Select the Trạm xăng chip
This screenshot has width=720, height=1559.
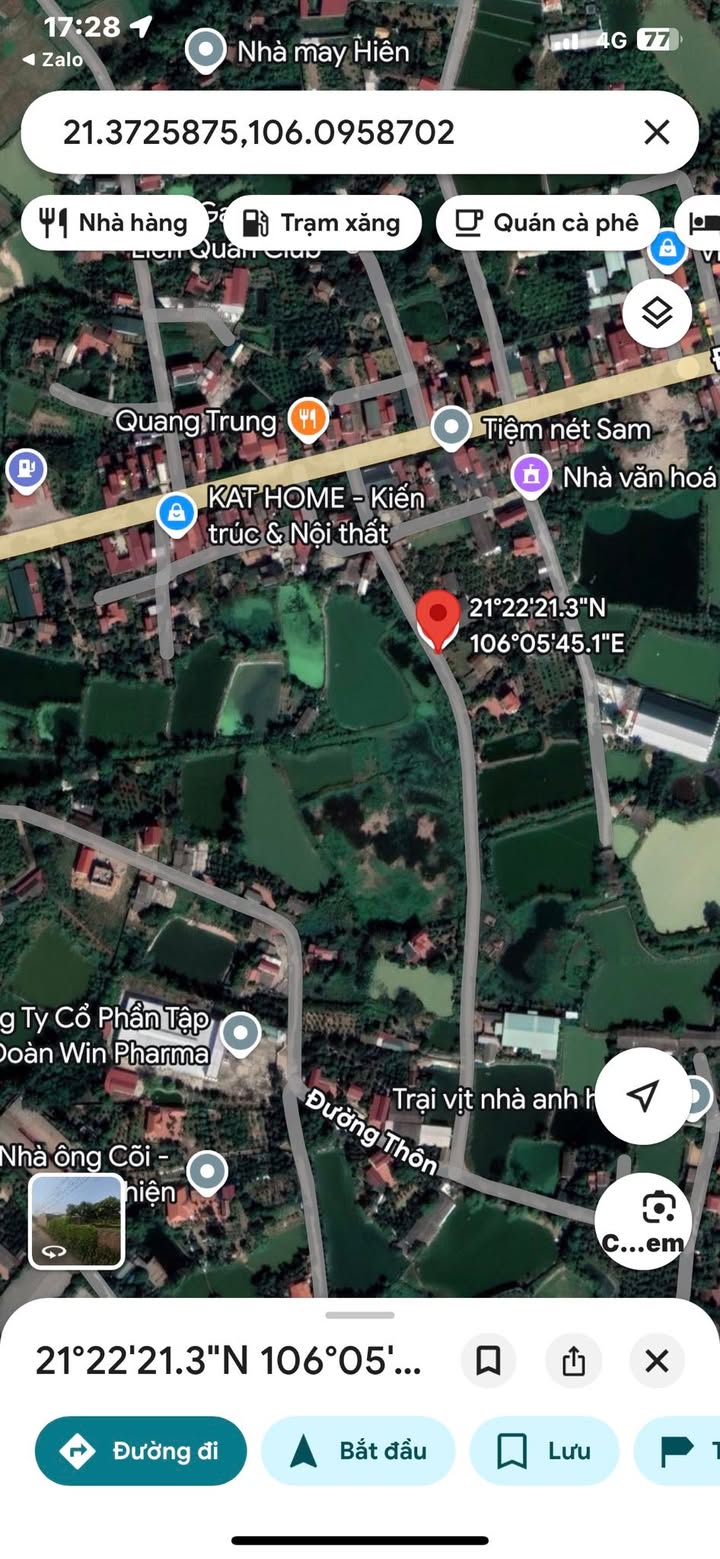pos(322,223)
